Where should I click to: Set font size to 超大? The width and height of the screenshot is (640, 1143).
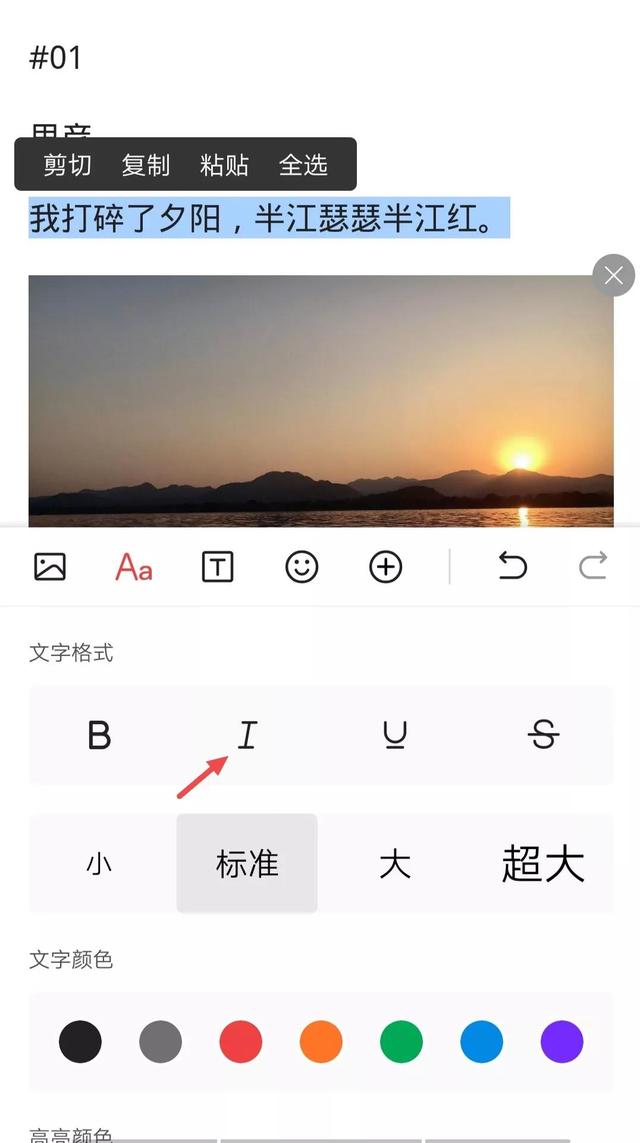[x=543, y=864]
